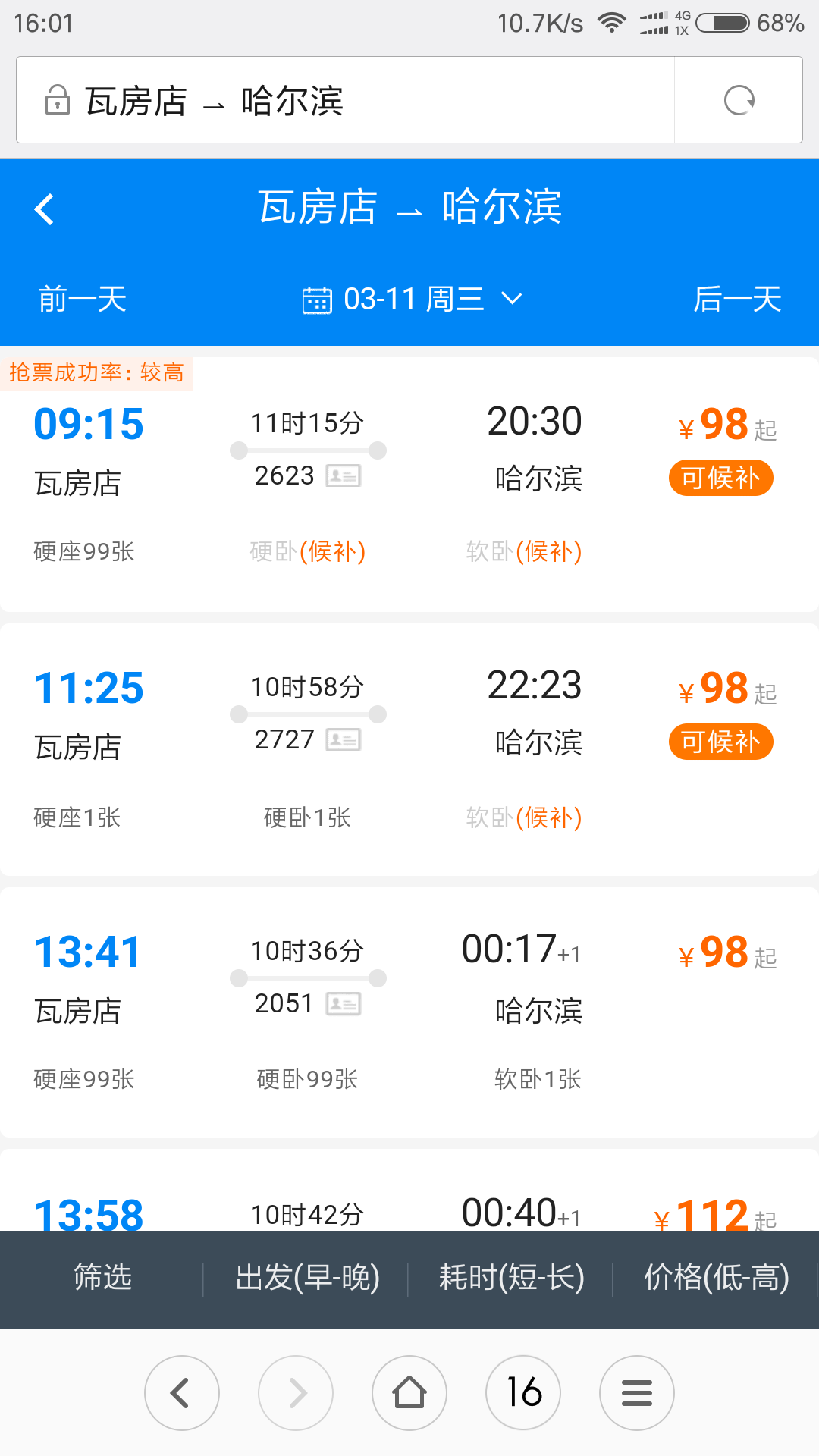The width and height of the screenshot is (819, 1456).
Task: Open the browser tabs showing 16
Action: 523,1393
